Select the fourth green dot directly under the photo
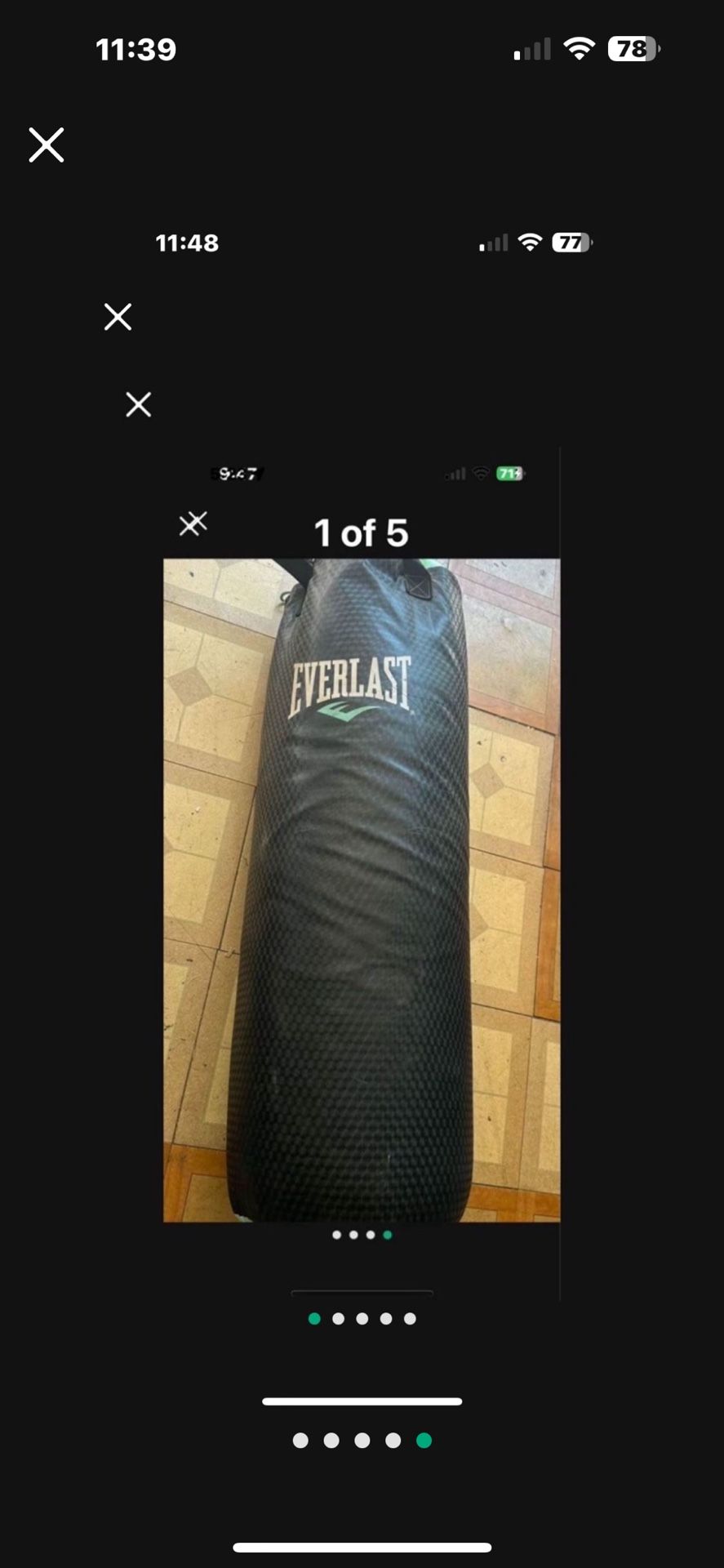The width and height of the screenshot is (724, 1568). pyautogui.click(x=386, y=1234)
